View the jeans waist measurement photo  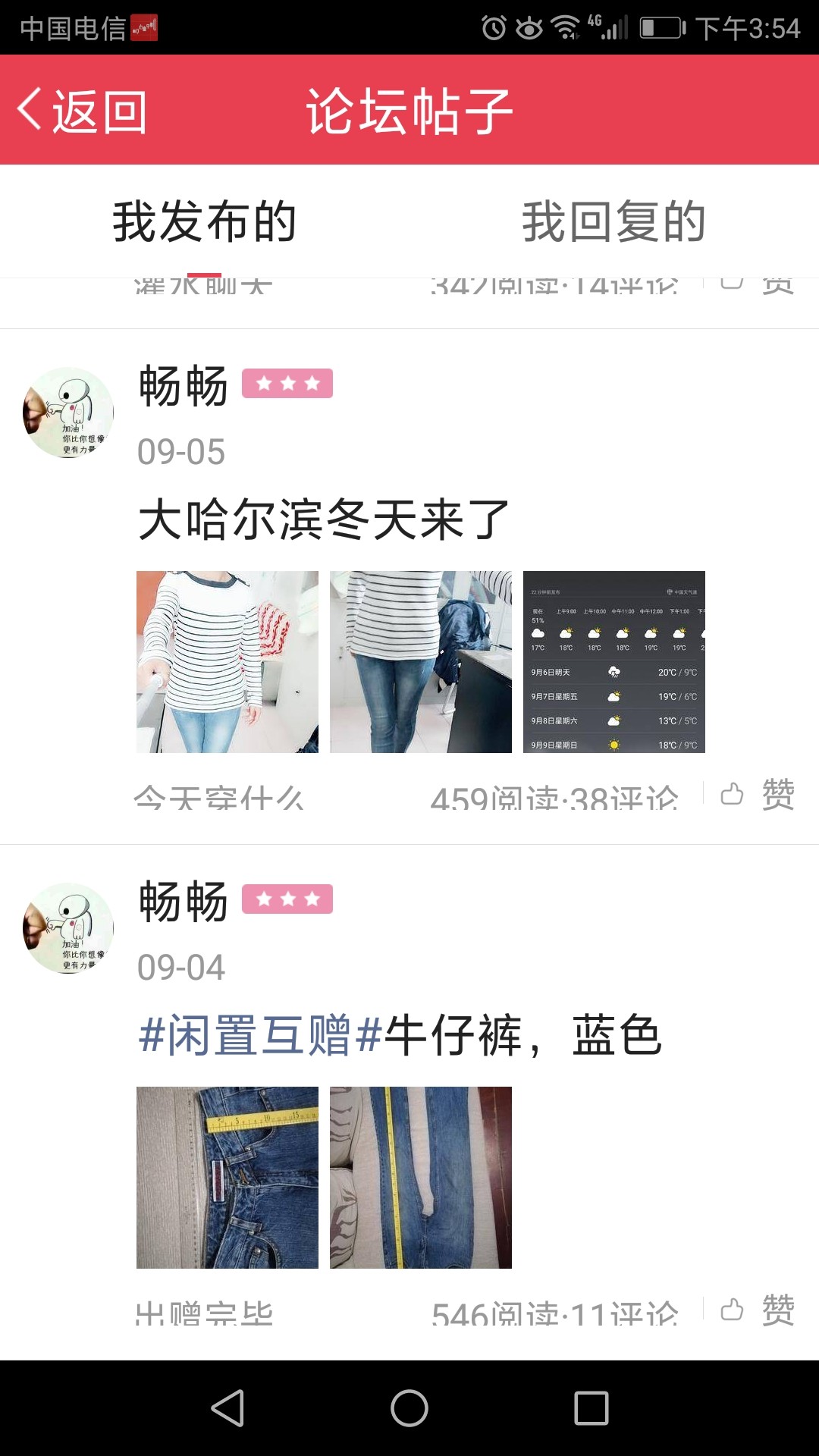(x=227, y=1178)
